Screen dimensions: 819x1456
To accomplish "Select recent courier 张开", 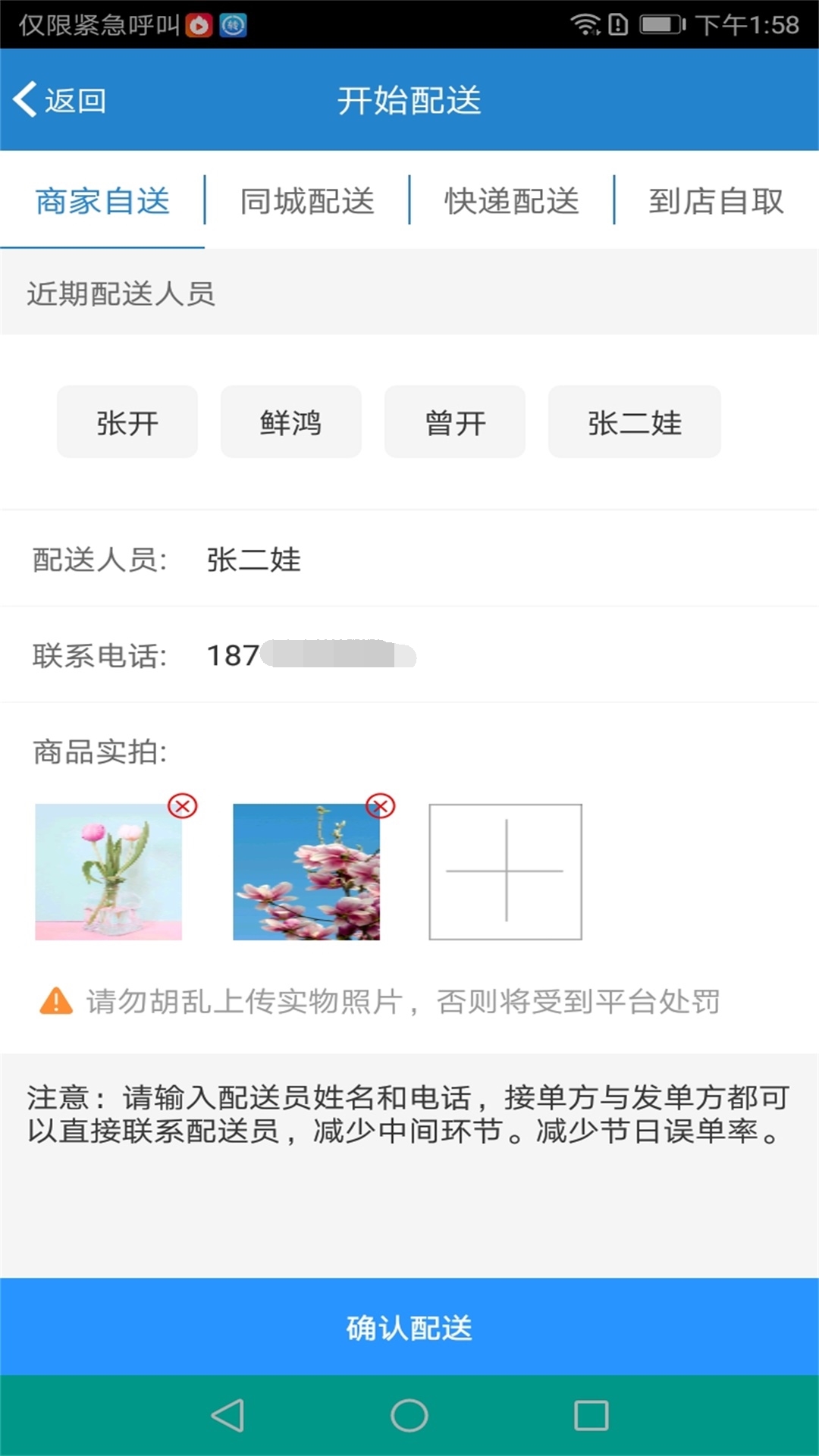I will tap(127, 422).
